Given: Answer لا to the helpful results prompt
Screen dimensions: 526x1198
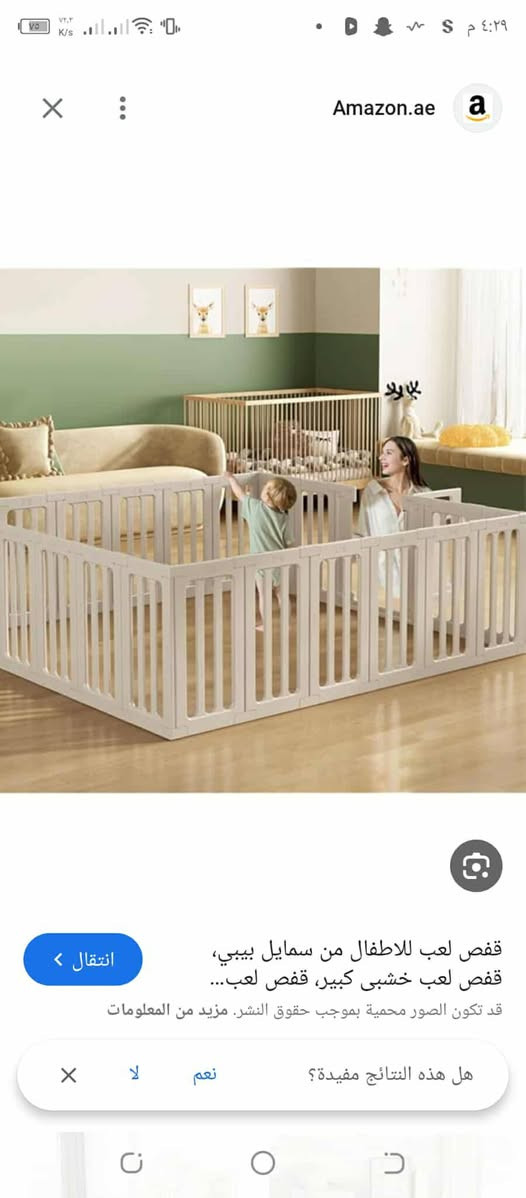Looking at the screenshot, I should [135, 1074].
